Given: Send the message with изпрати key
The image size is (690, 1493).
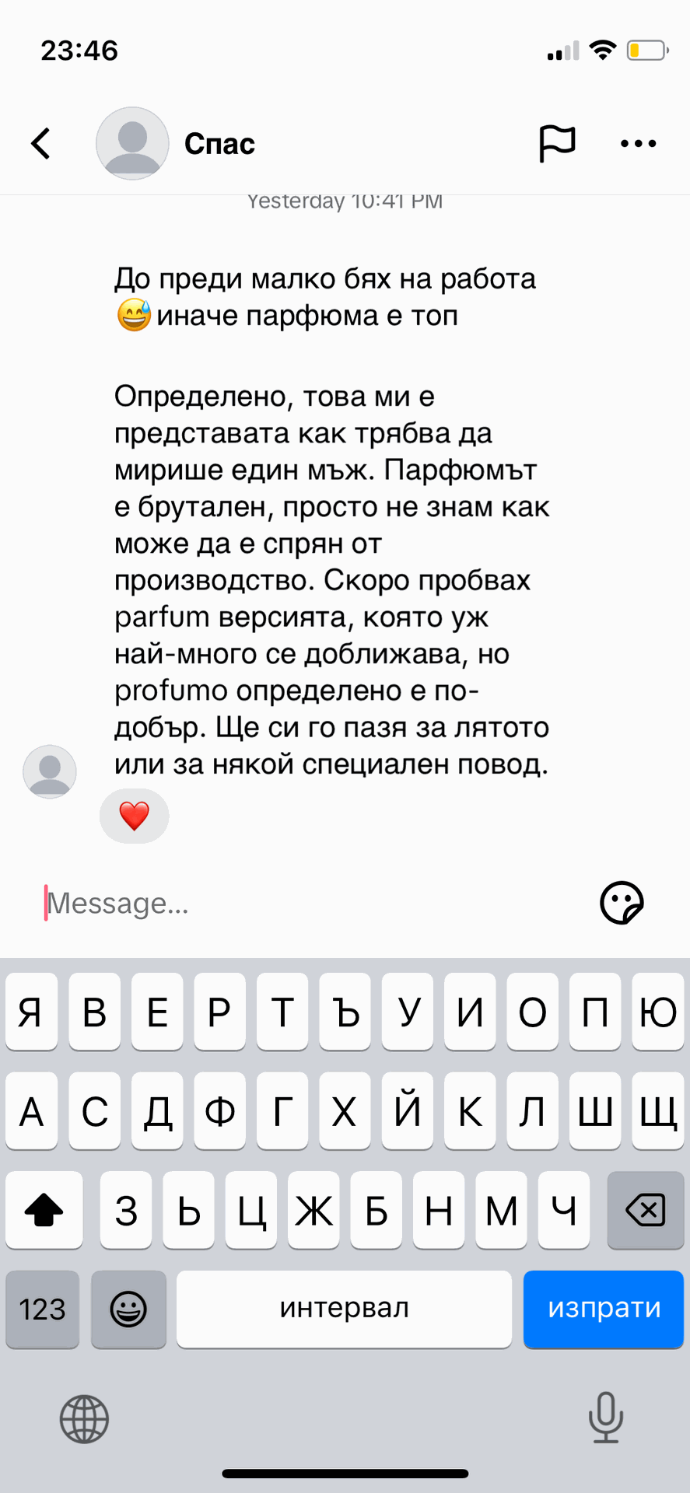Looking at the screenshot, I should tap(604, 1308).
